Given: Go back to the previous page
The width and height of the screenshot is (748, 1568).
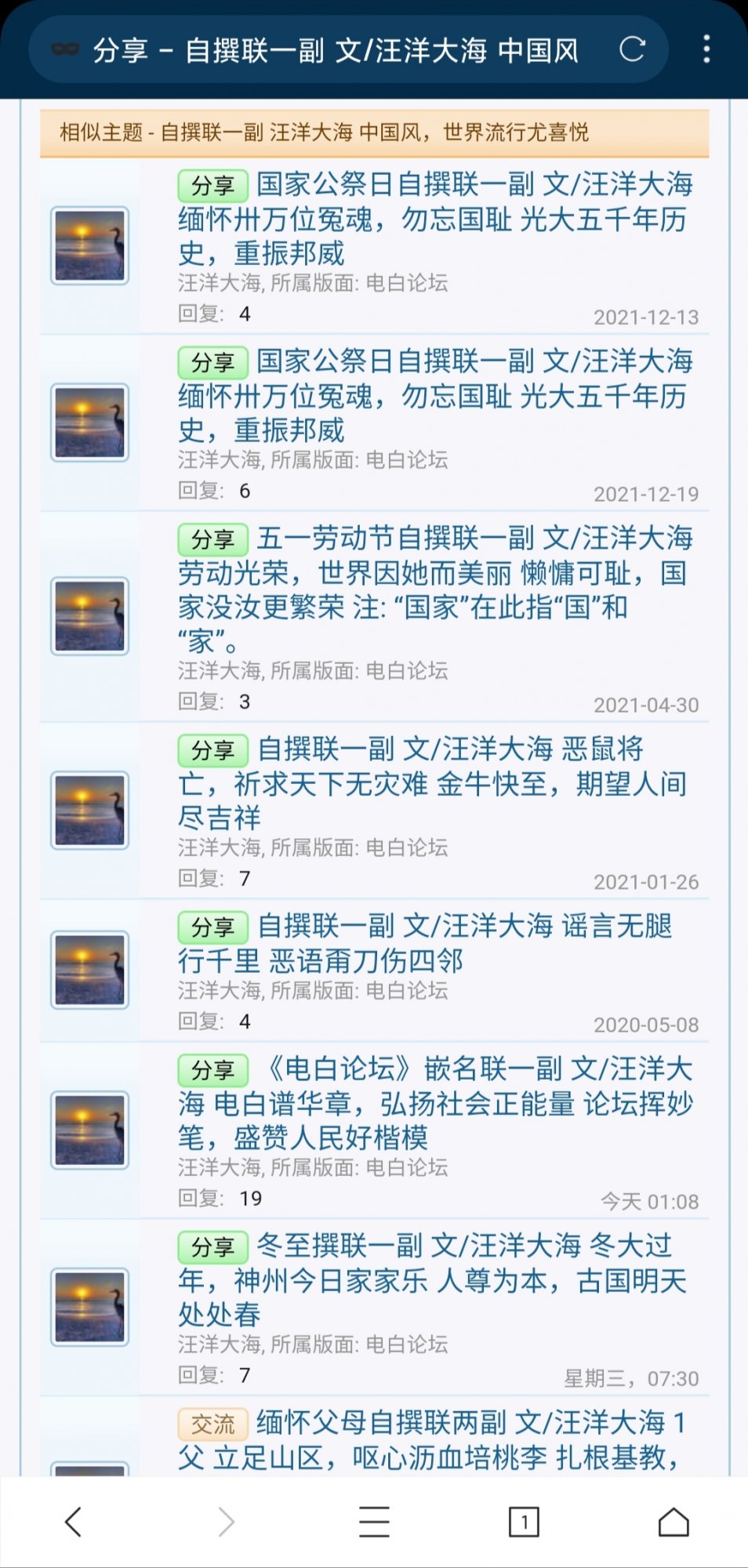Looking at the screenshot, I should coord(73,1522).
